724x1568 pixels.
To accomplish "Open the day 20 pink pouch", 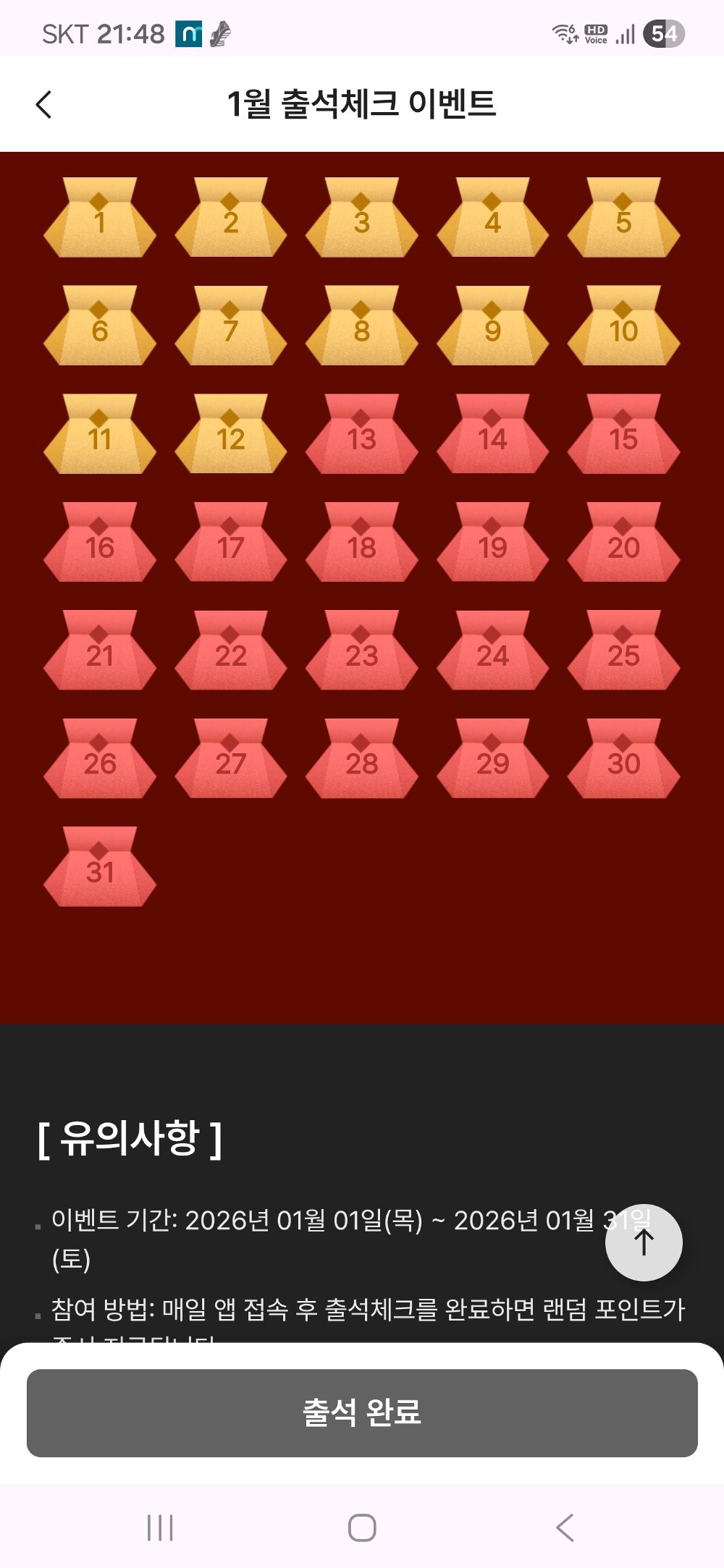I will (x=624, y=543).
